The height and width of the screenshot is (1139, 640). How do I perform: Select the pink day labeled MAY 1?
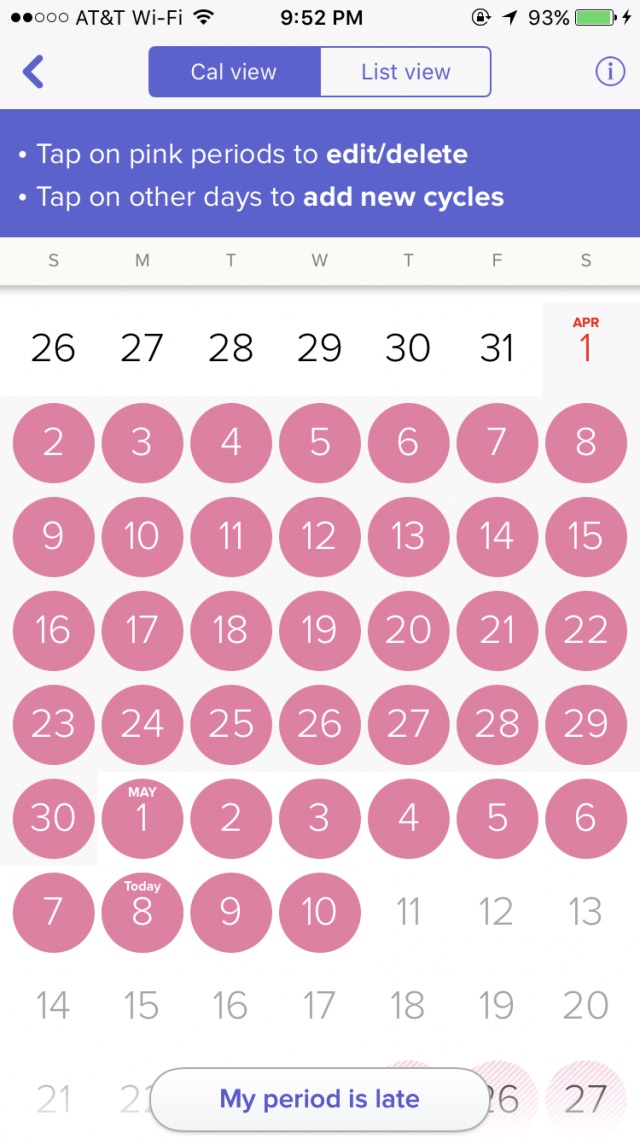pos(142,818)
